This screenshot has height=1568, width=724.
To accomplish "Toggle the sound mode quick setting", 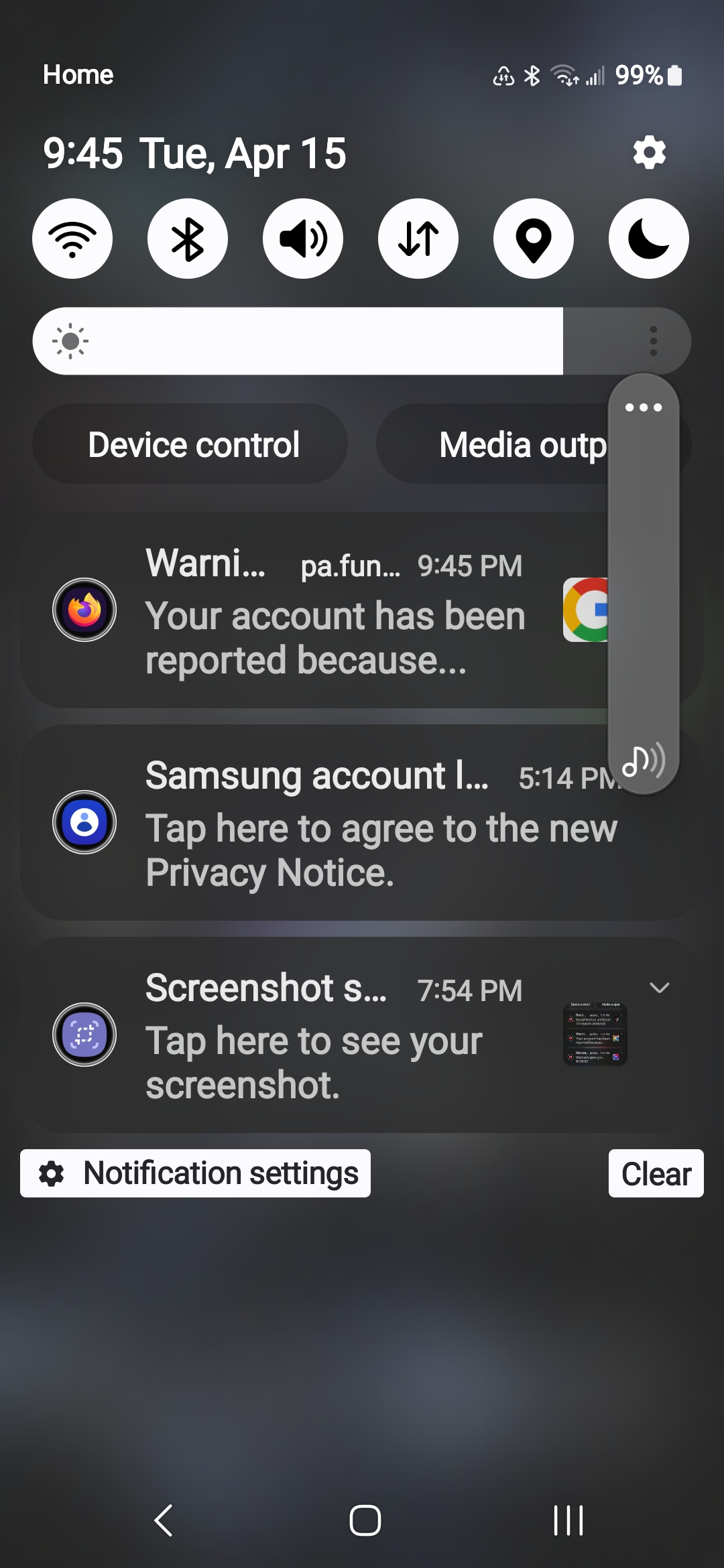I will (x=303, y=239).
